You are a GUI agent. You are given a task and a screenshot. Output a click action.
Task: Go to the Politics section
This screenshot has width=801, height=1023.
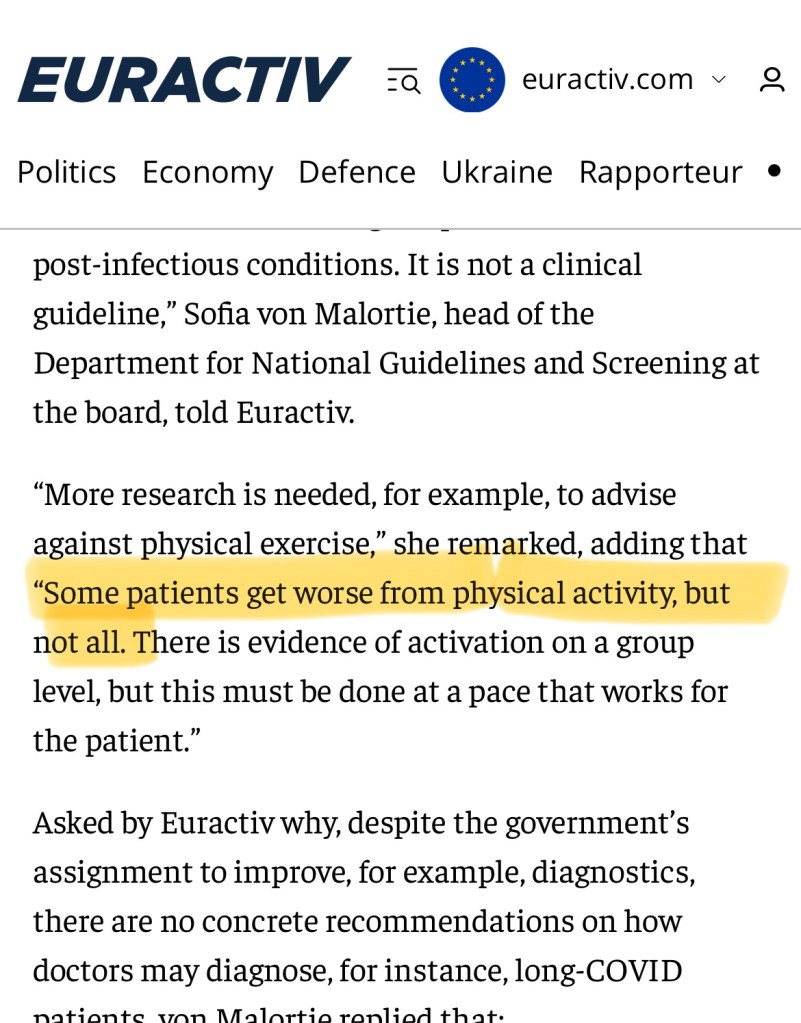coord(66,172)
